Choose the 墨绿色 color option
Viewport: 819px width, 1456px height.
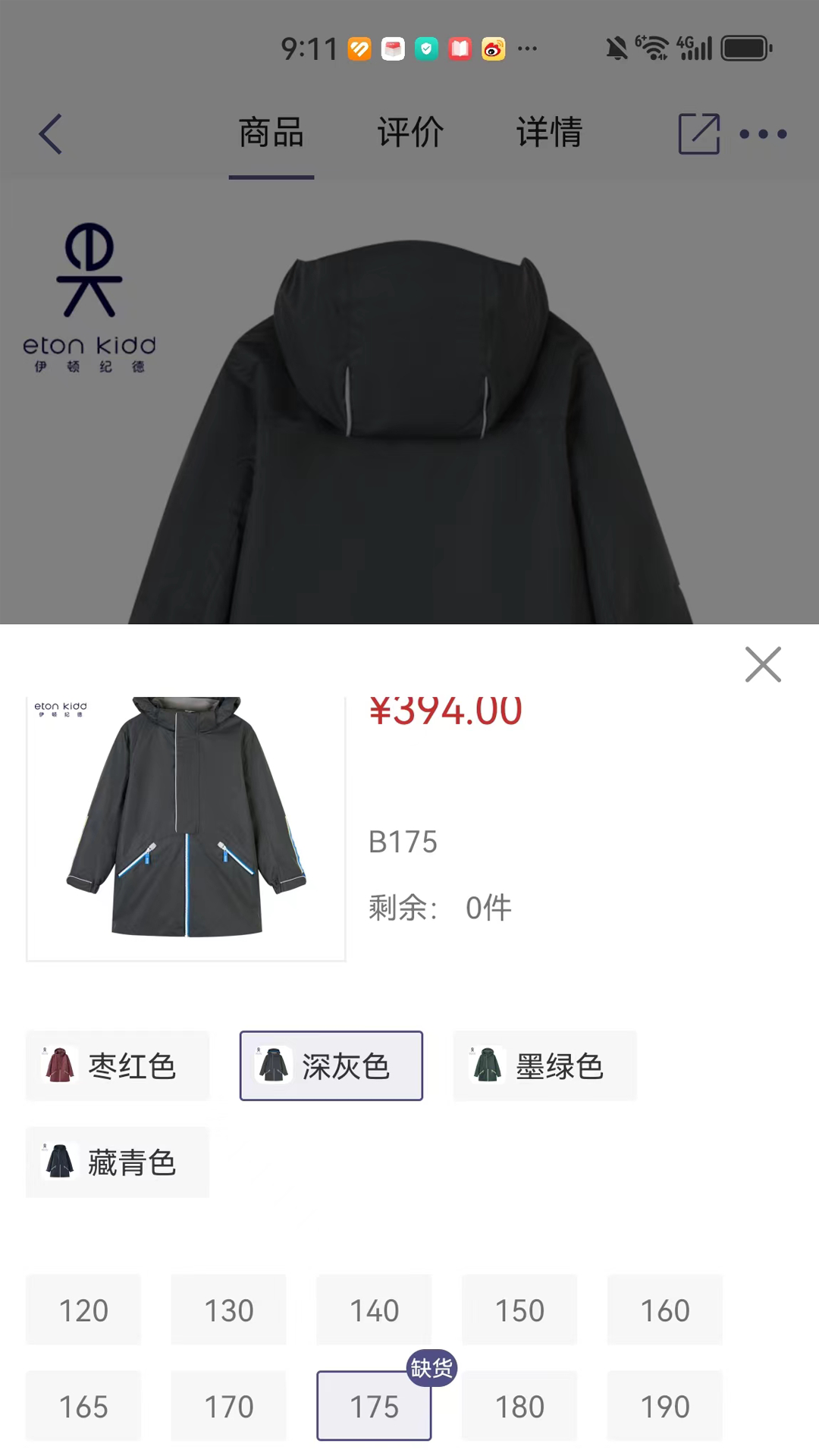(x=544, y=1065)
